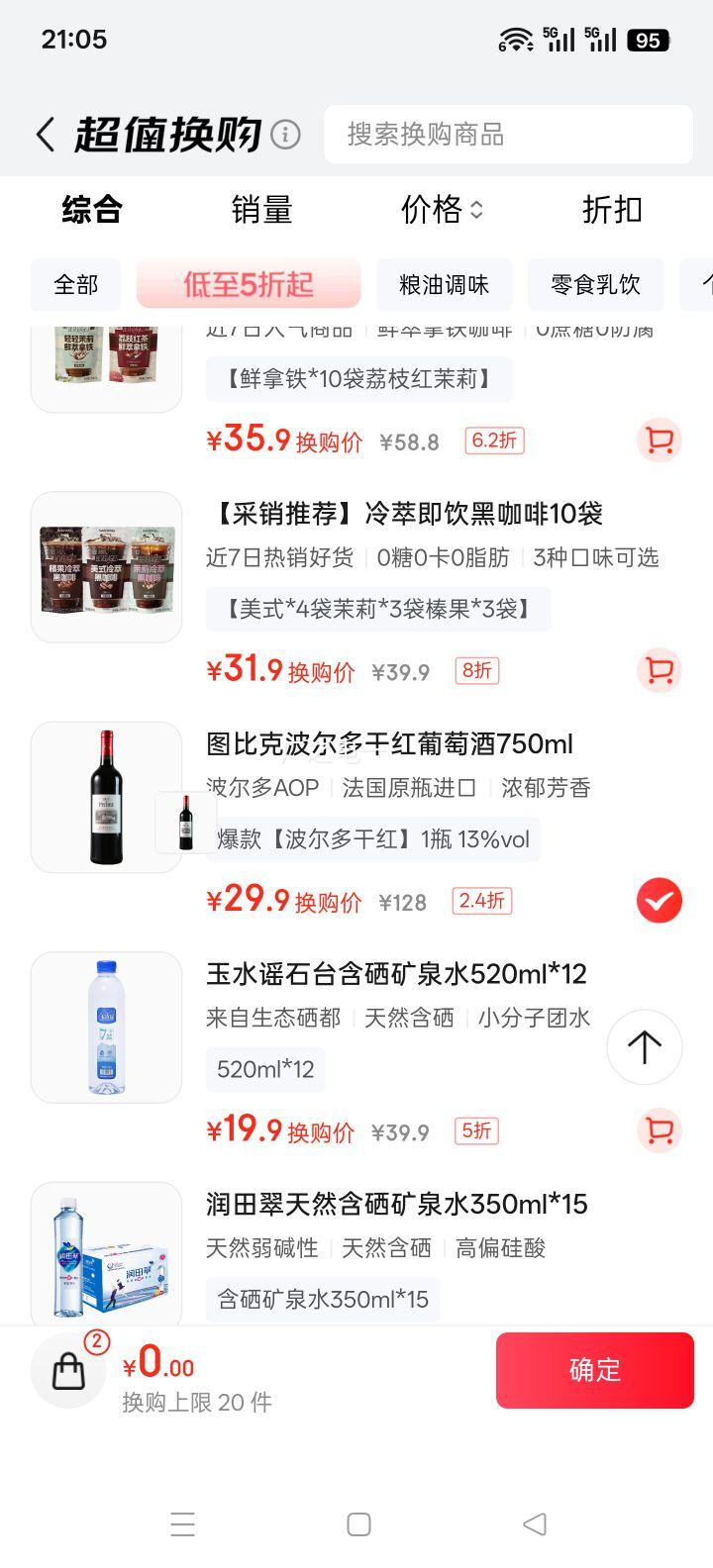Add 冷萃即饮黑咖啡10袋 to cart
Image resolution: width=713 pixels, height=1568 pixels.
point(659,671)
